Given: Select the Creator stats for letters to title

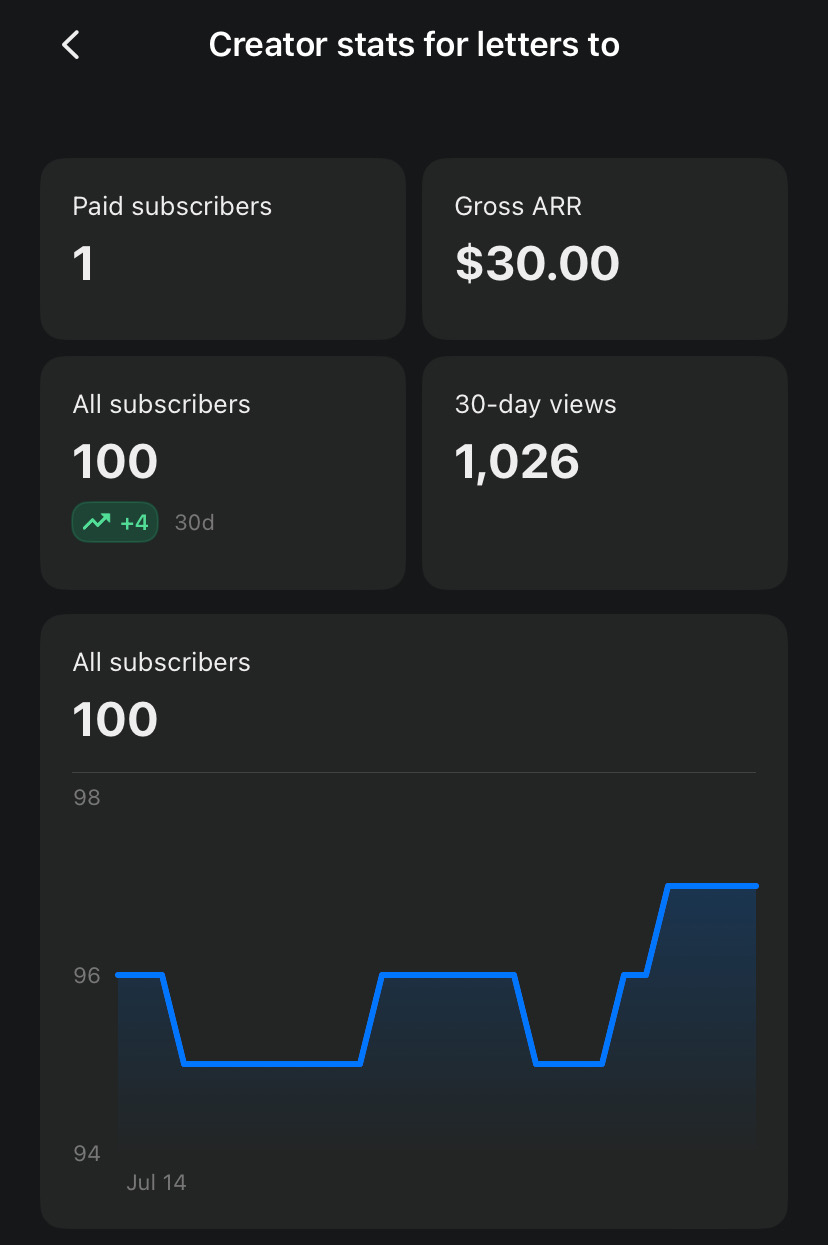Looking at the screenshot, I should pos(414,44).
